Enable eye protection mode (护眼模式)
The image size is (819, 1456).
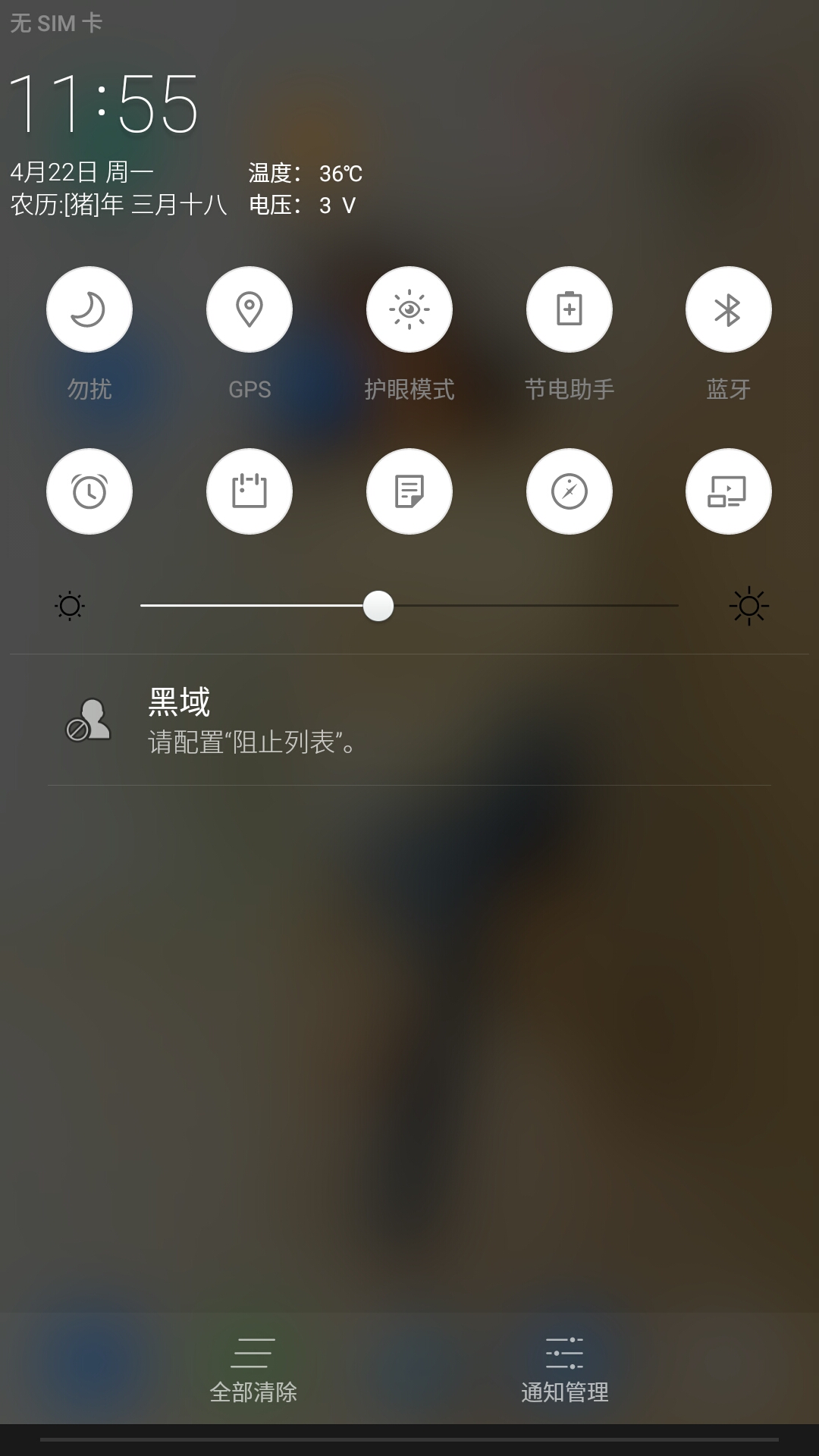pyautogui.click(x=409, y=309)
